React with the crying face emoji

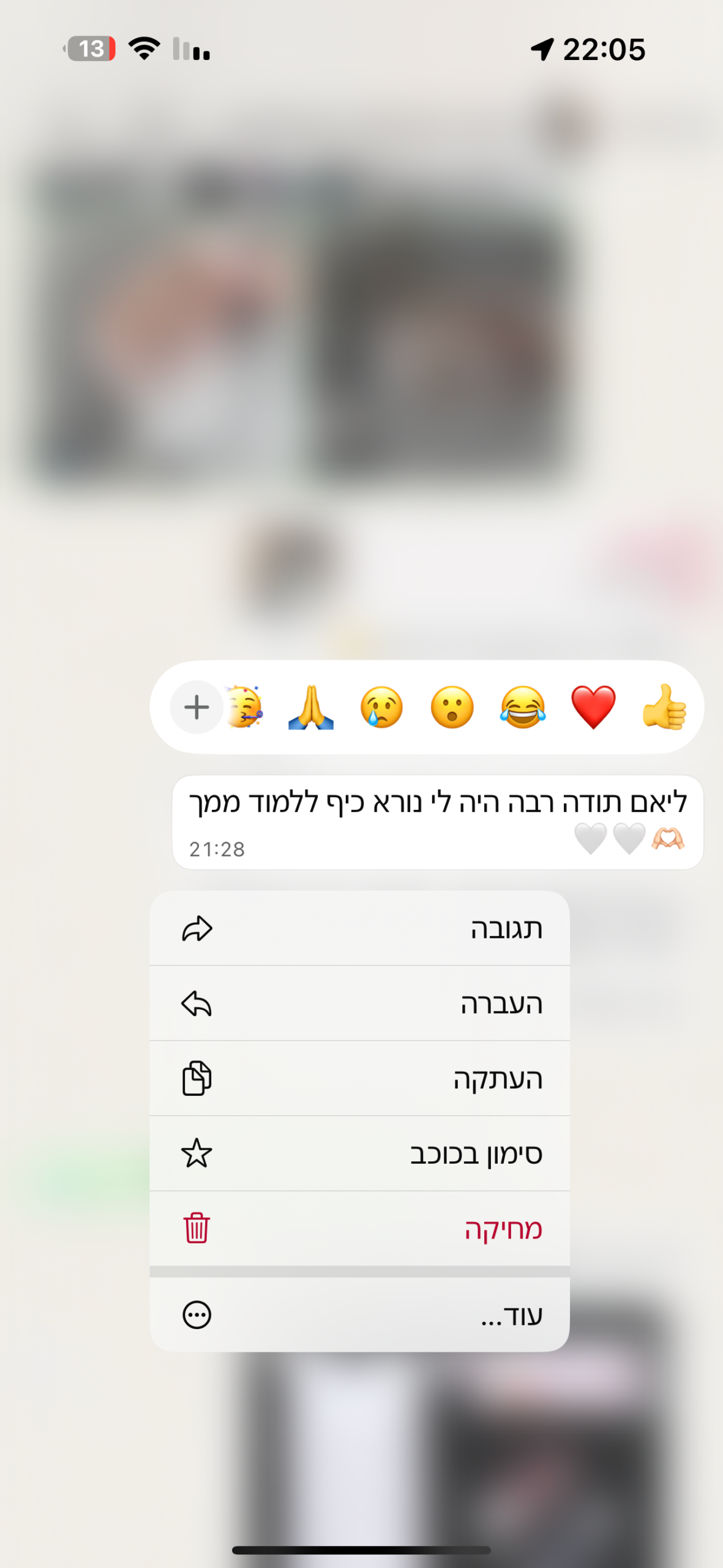[x=381, y=707]
